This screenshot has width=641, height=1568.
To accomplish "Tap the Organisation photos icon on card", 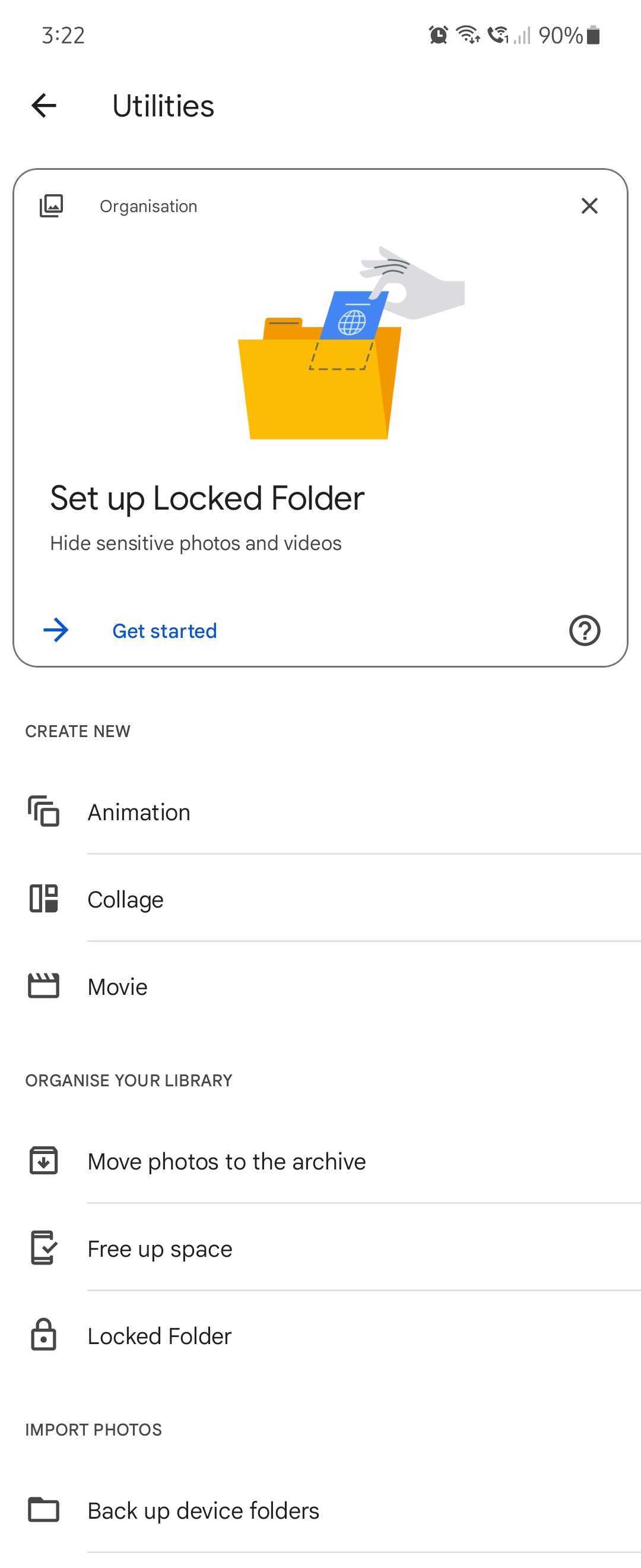I will [49, 206].
